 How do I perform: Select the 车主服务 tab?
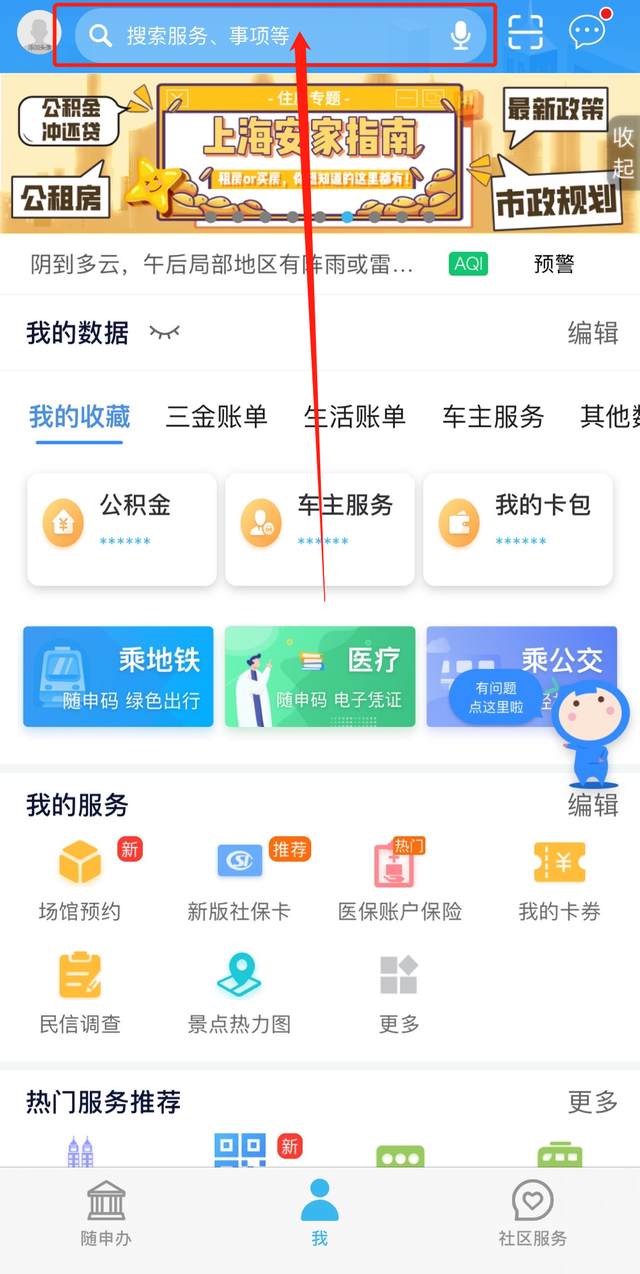(492, 416)
